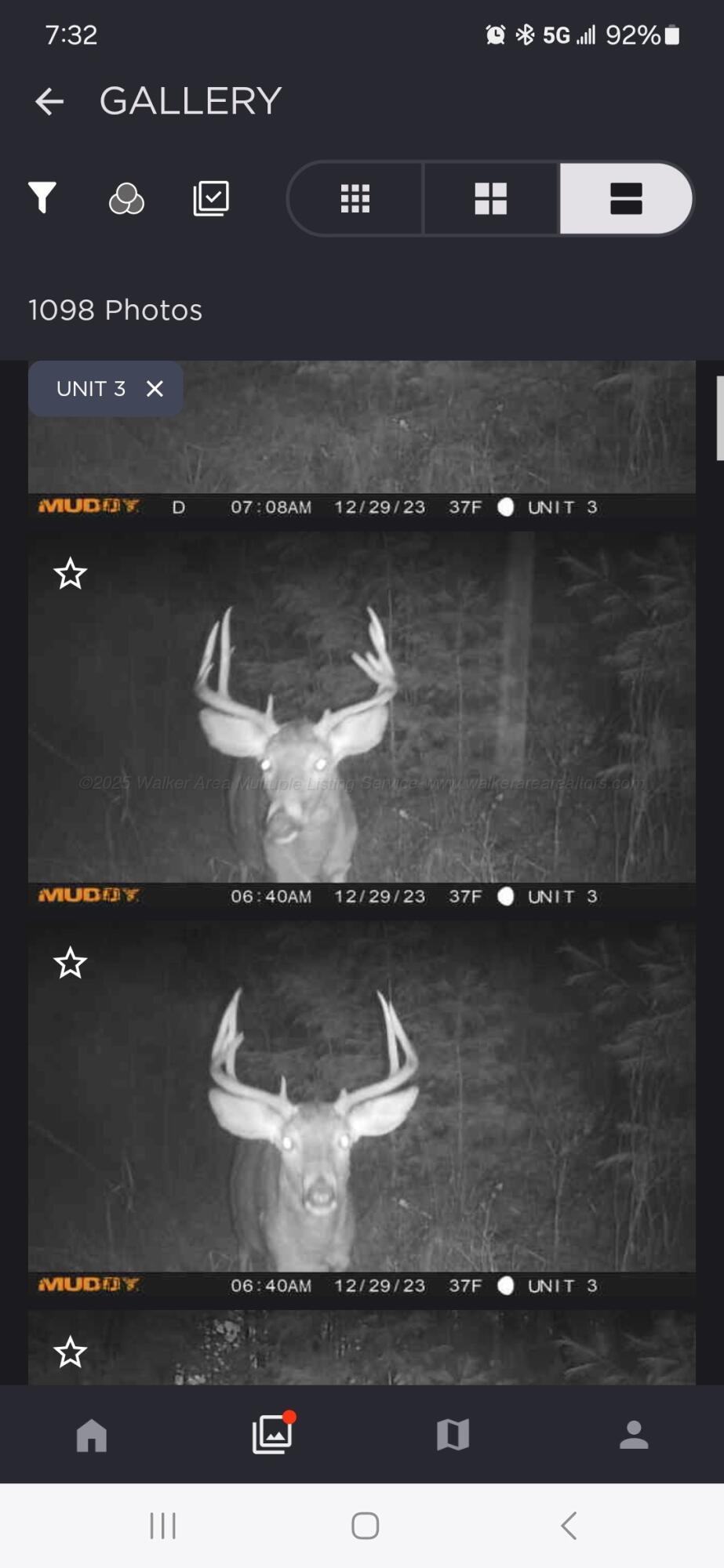Switch to the Map tab
Screen dimensions: 724x1568
453,1436
